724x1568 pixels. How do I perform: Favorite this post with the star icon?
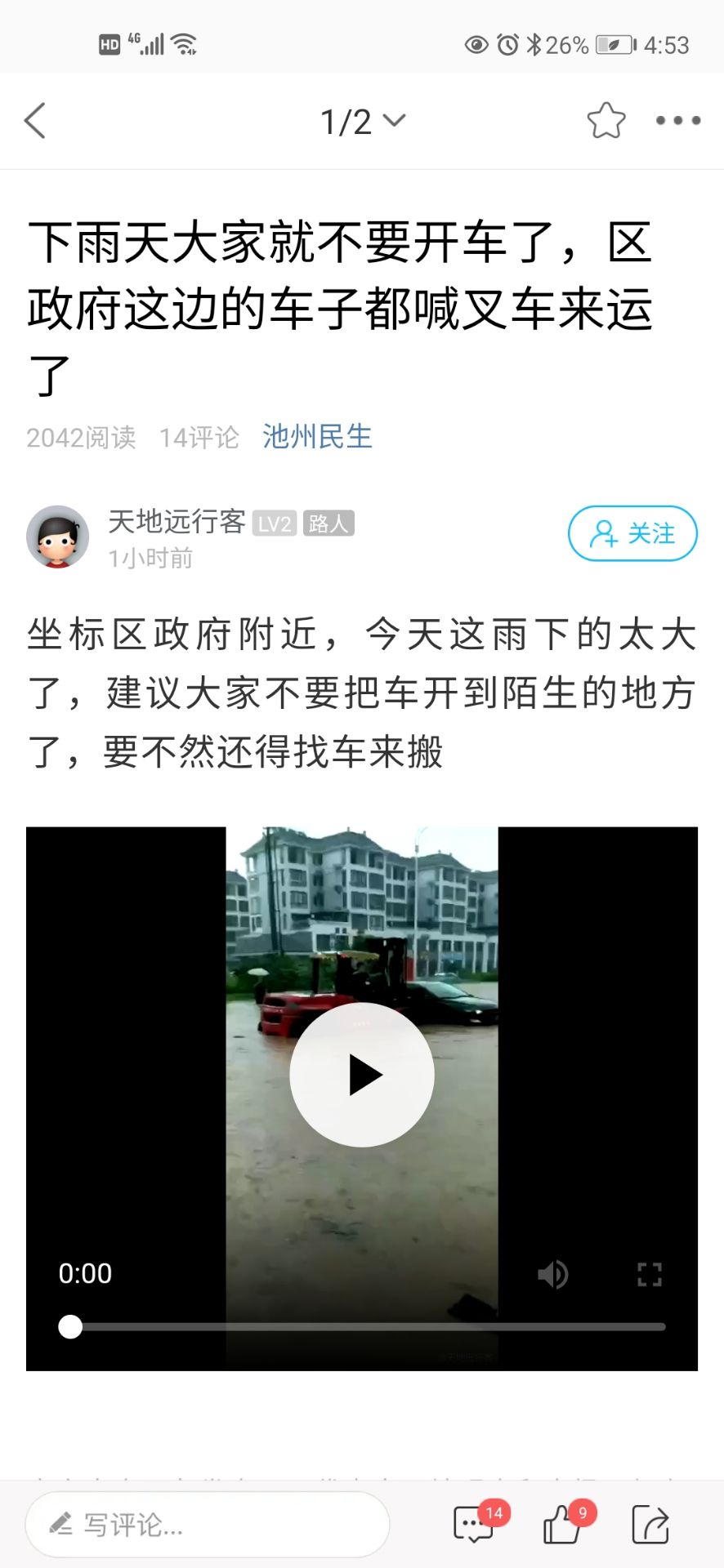[606, 121]
